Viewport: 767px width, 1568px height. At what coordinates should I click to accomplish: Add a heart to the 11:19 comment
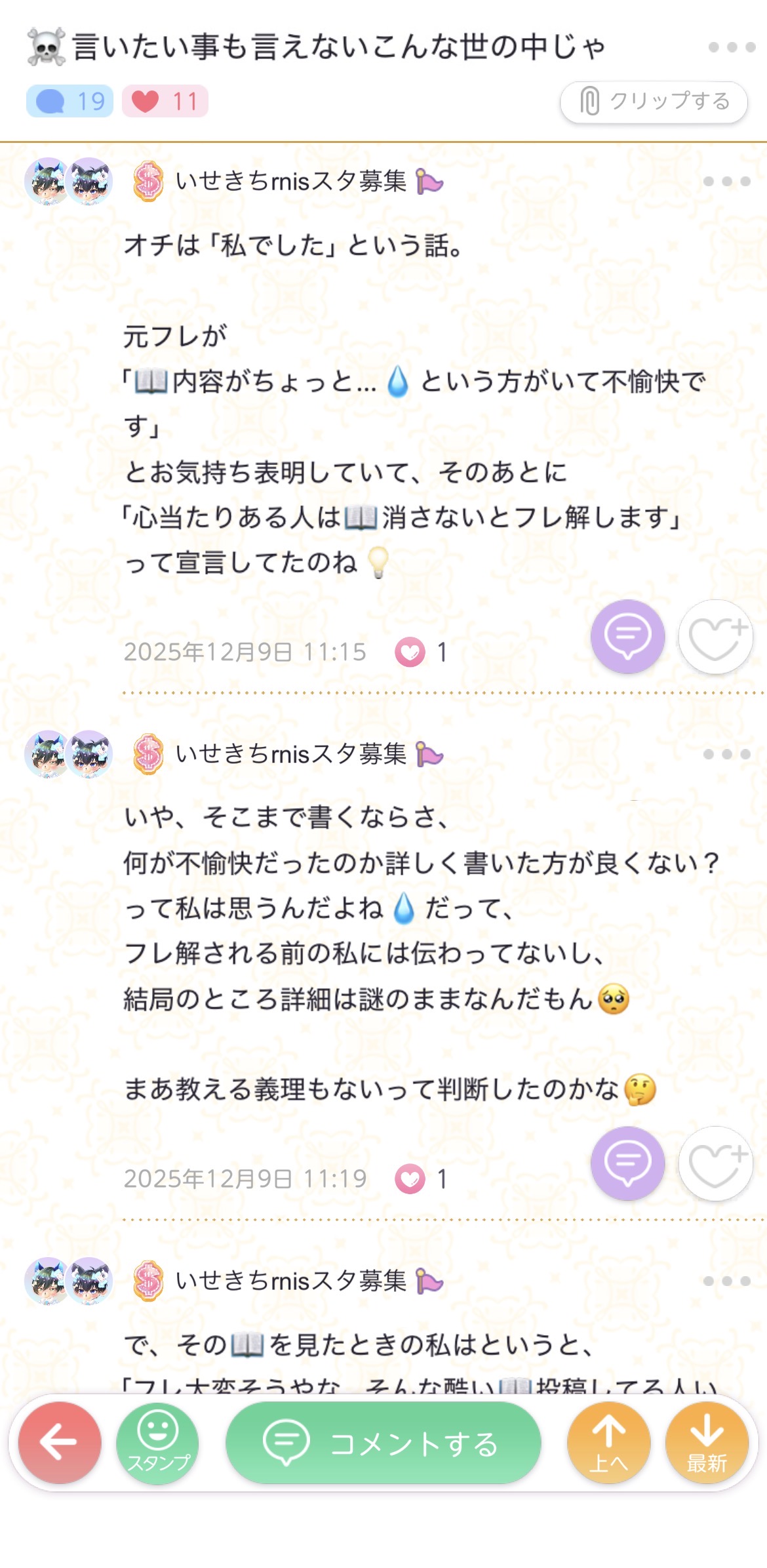click(715, 1163)
